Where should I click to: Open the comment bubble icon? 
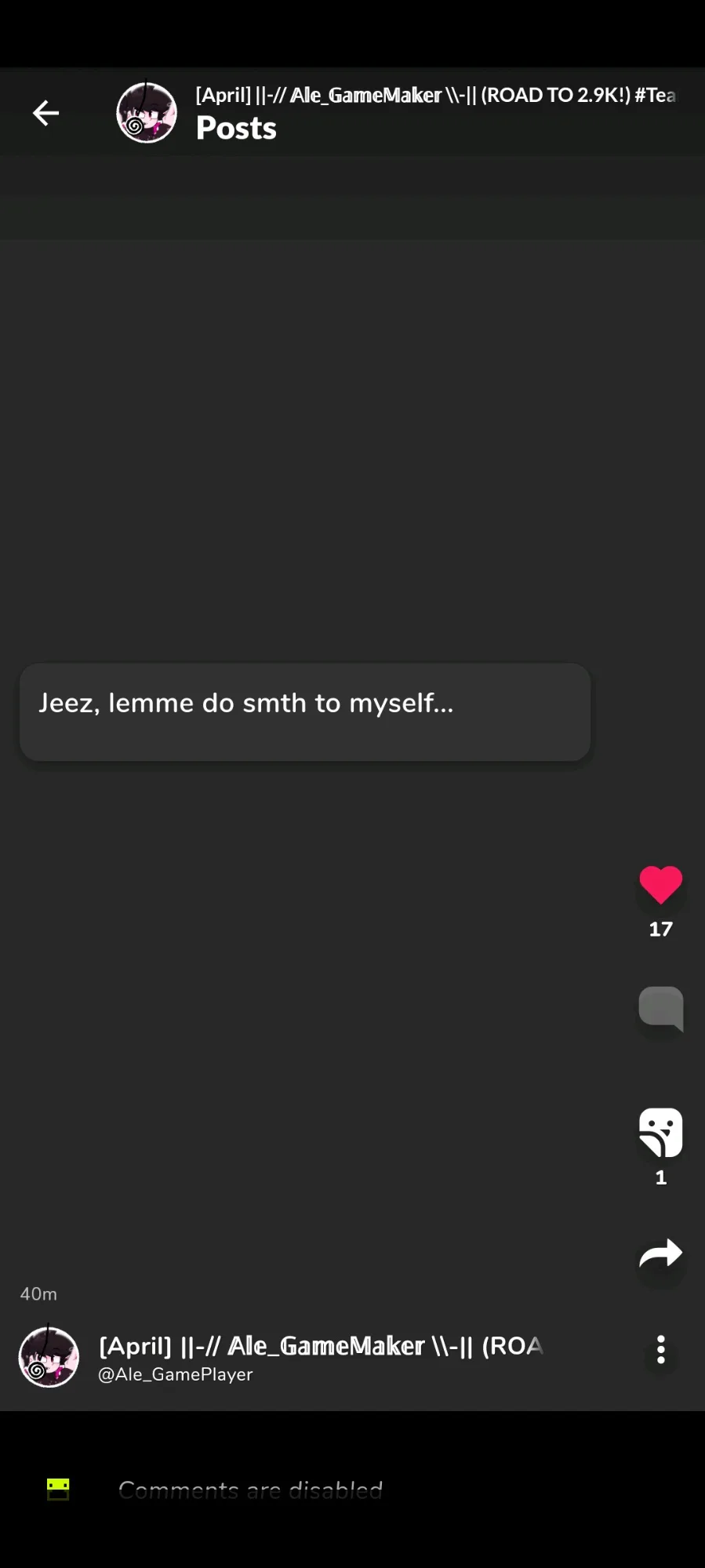(x=660, y=1008)
